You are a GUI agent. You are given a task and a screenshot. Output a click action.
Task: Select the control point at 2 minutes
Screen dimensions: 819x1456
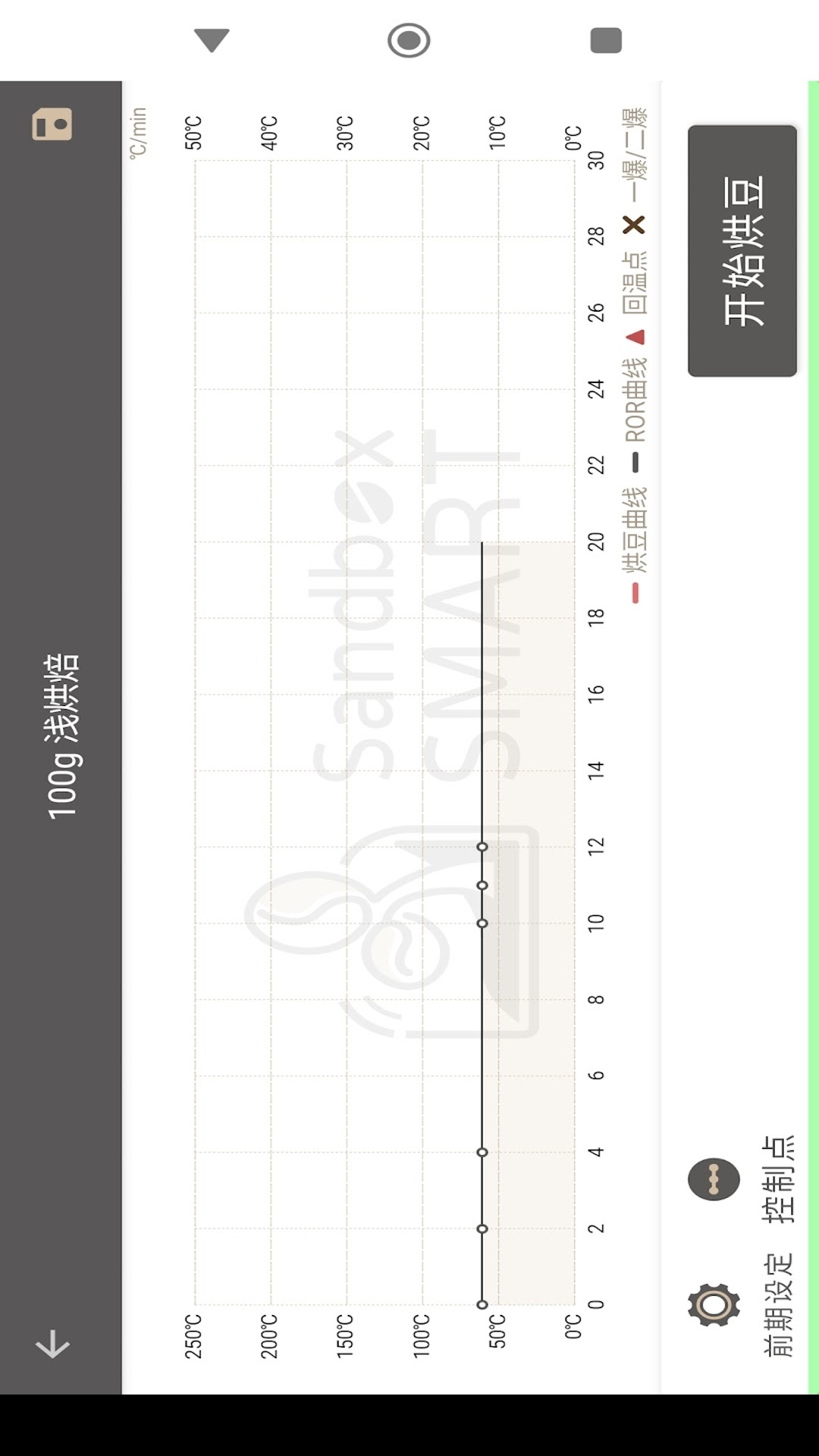coord(482,1228)
